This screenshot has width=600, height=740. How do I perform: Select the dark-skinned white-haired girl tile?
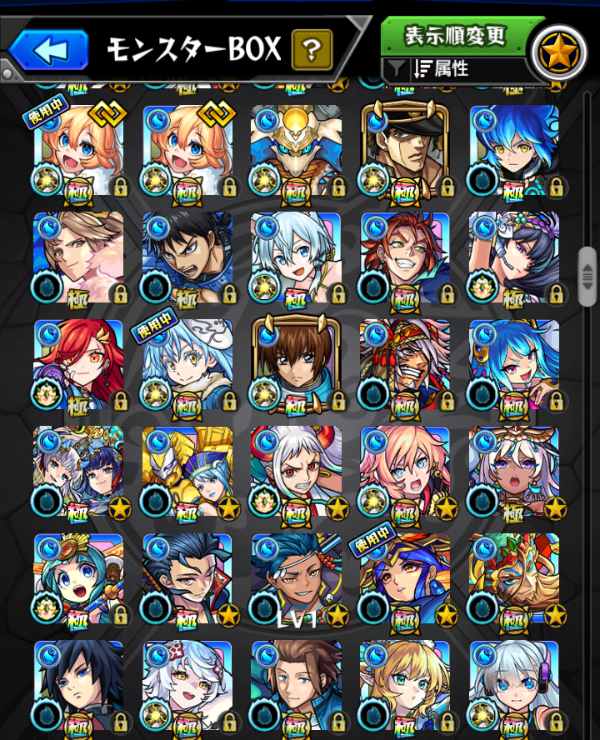click(x=513, y=472)
